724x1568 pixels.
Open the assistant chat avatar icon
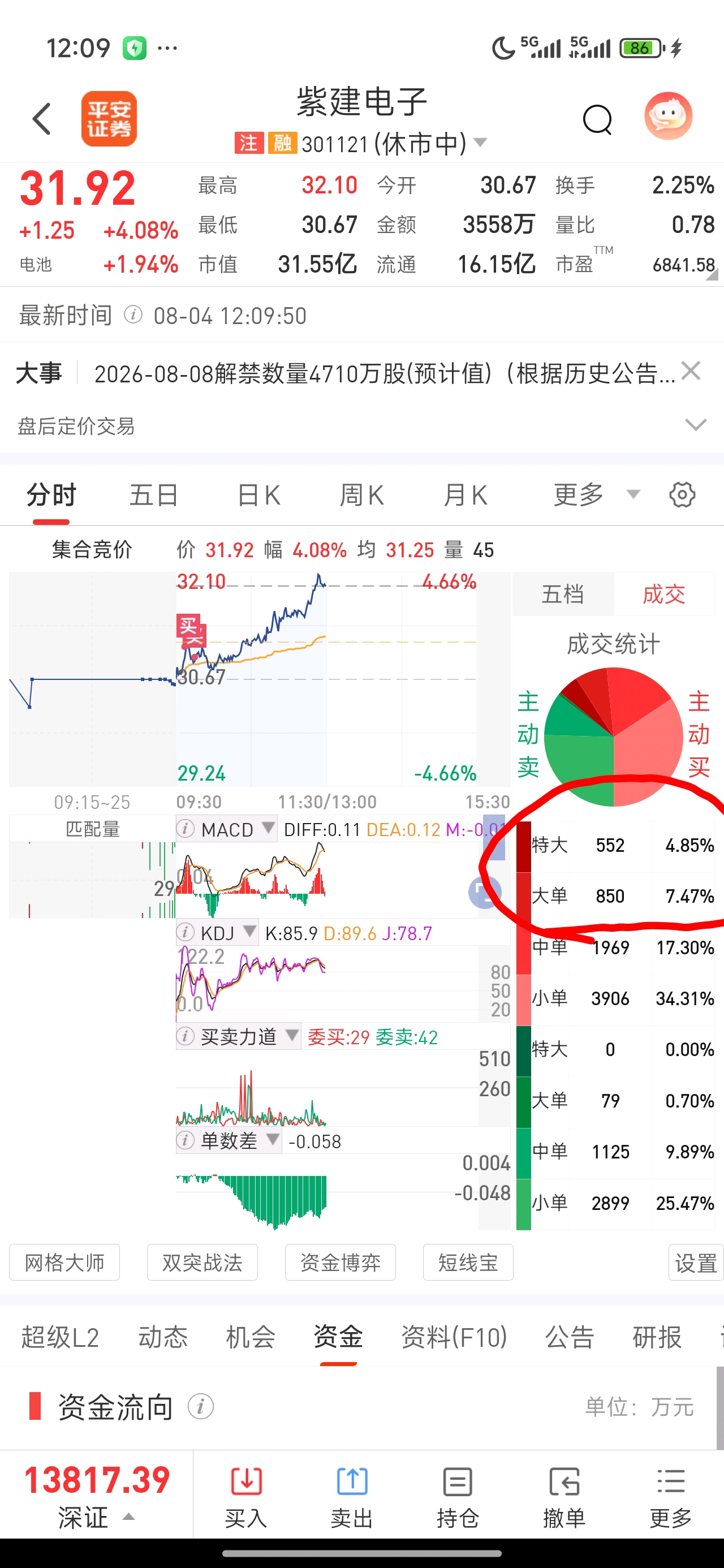pyautogui.click(x=668, y=117)
